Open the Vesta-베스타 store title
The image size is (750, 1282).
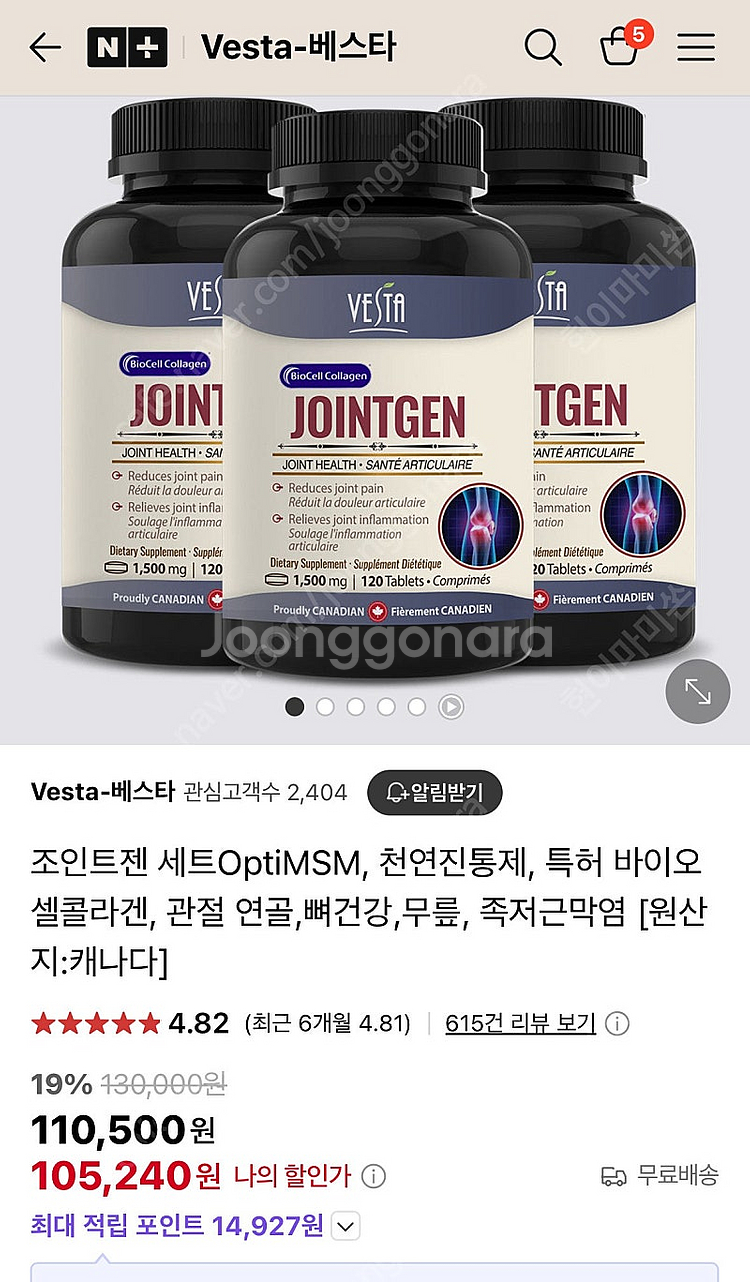[298, 47]
